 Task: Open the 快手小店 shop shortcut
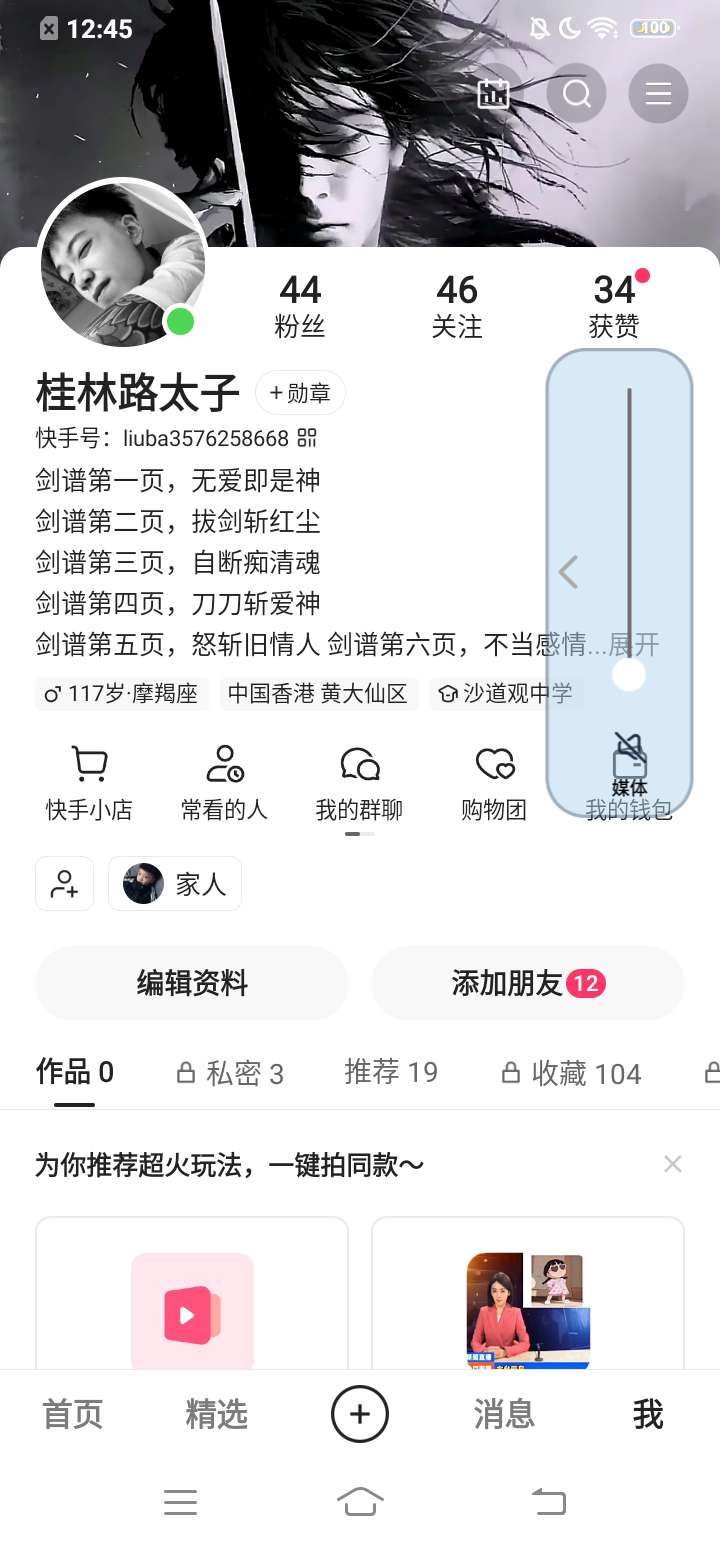89,783
